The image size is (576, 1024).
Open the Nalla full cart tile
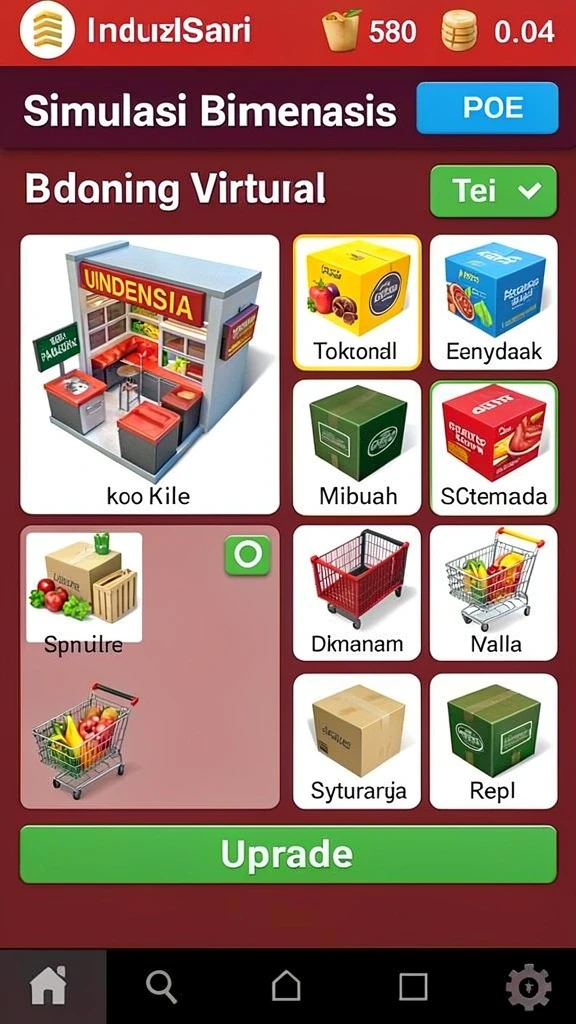494,593
